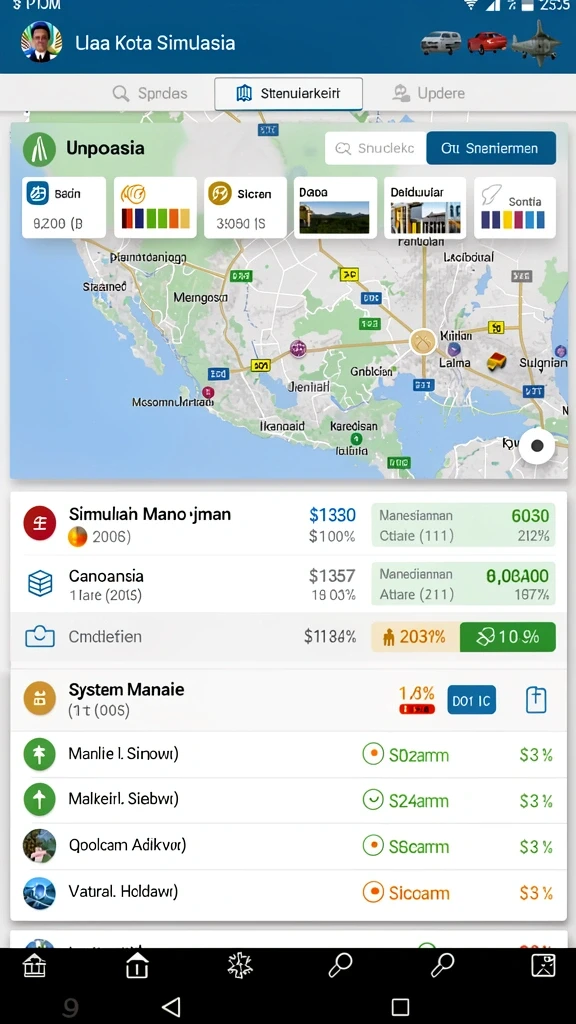Switch to the Sprdas search tab
The image size is (576, 1024).
tap(150, 93)
